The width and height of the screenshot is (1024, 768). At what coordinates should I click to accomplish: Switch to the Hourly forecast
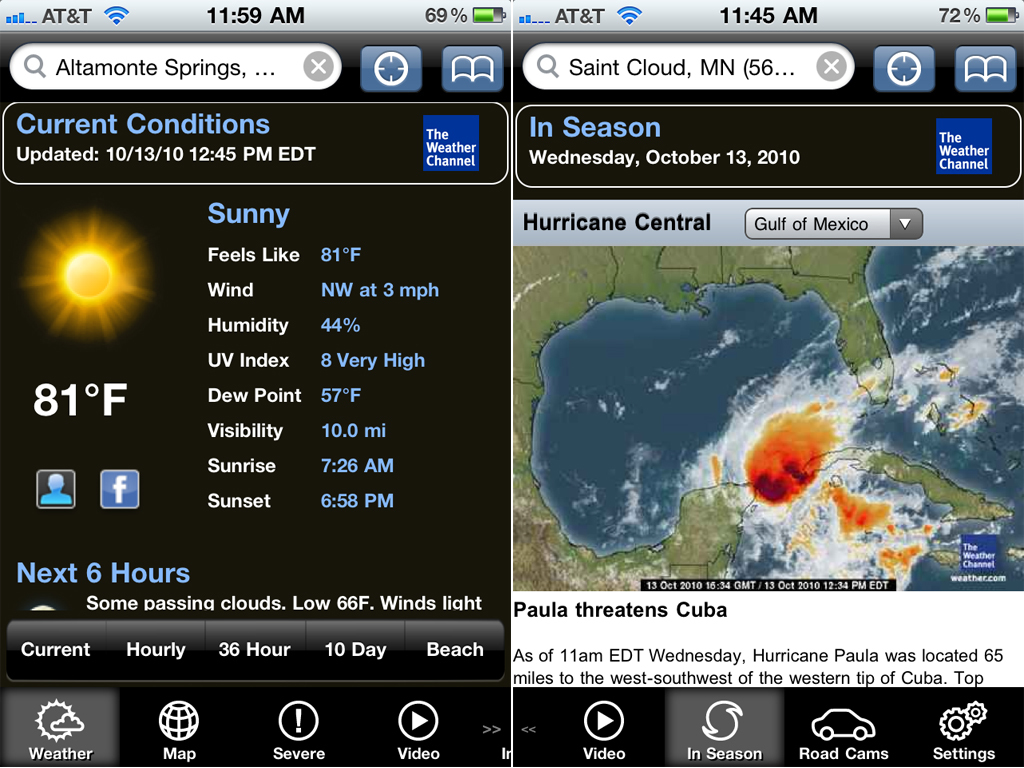click(x=155, y=649)
